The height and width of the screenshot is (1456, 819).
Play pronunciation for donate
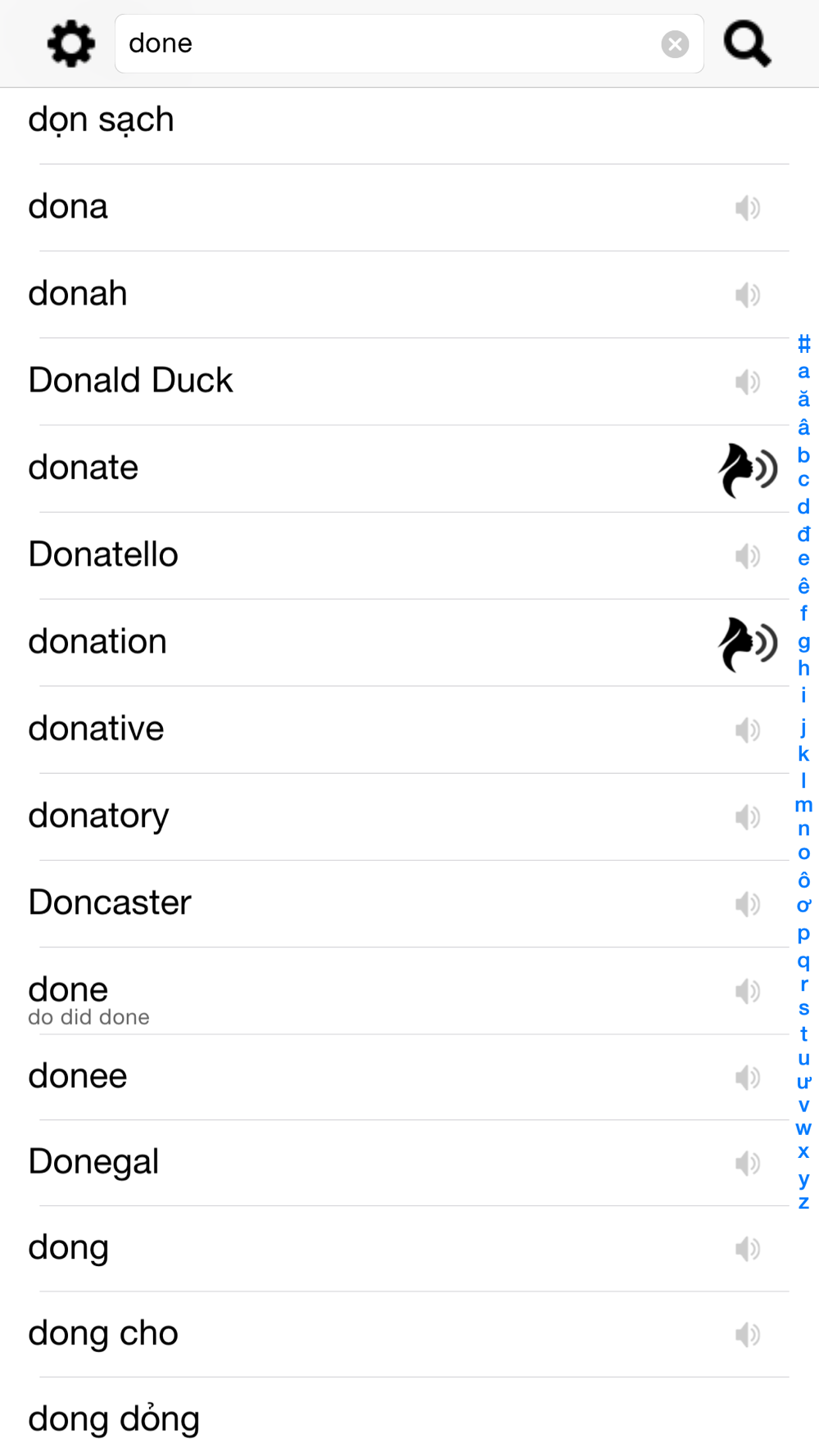click(x=748, y=470)
